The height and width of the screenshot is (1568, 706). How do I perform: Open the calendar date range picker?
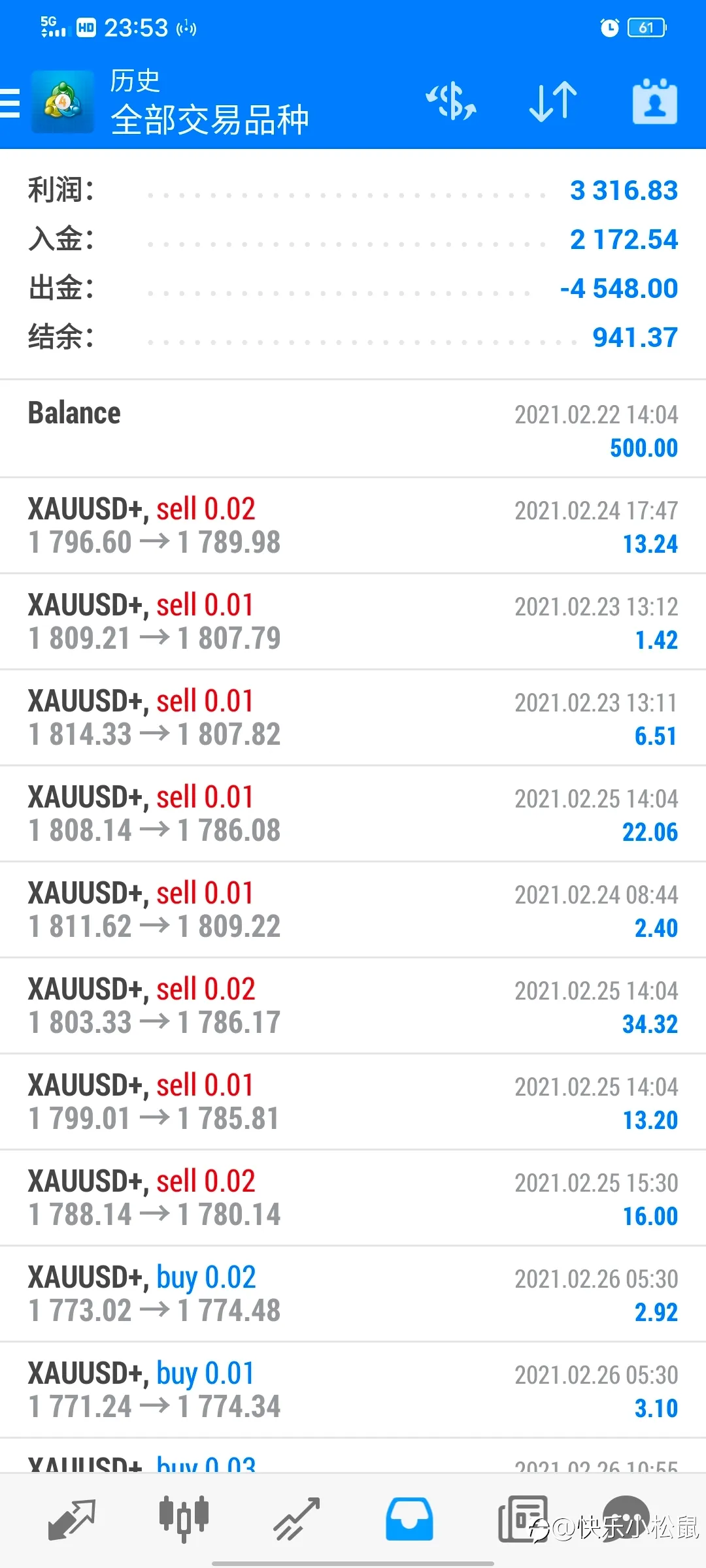(x=655, y=101)
